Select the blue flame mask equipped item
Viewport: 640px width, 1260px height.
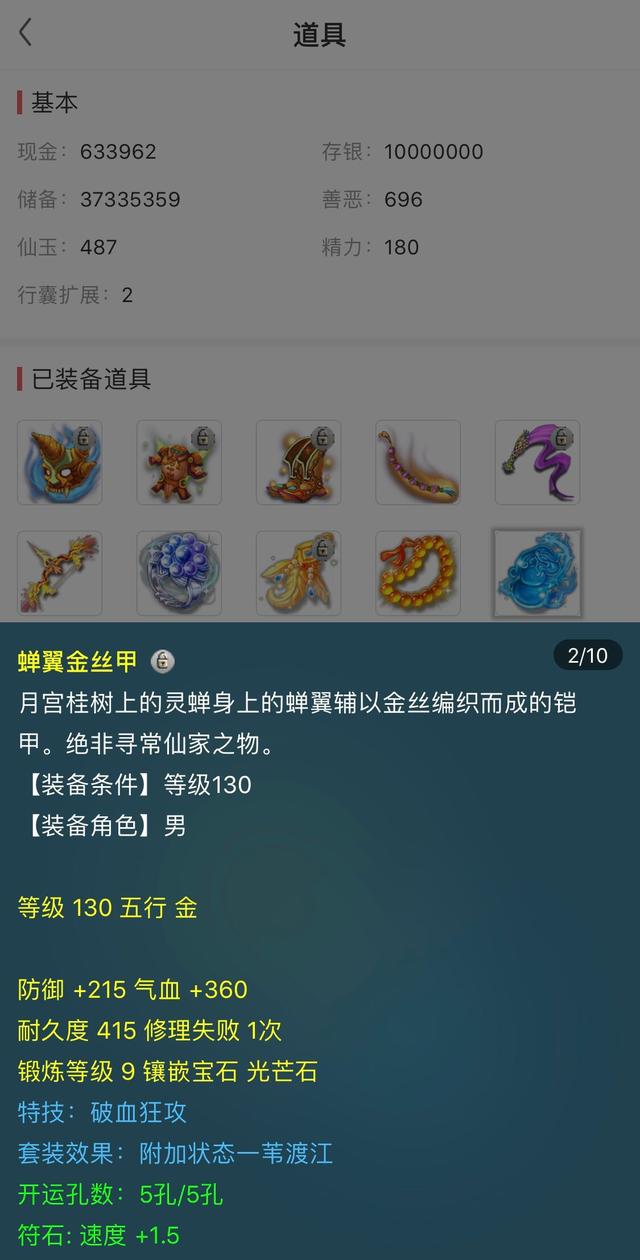pyautogui.click(x=60, y=462)
